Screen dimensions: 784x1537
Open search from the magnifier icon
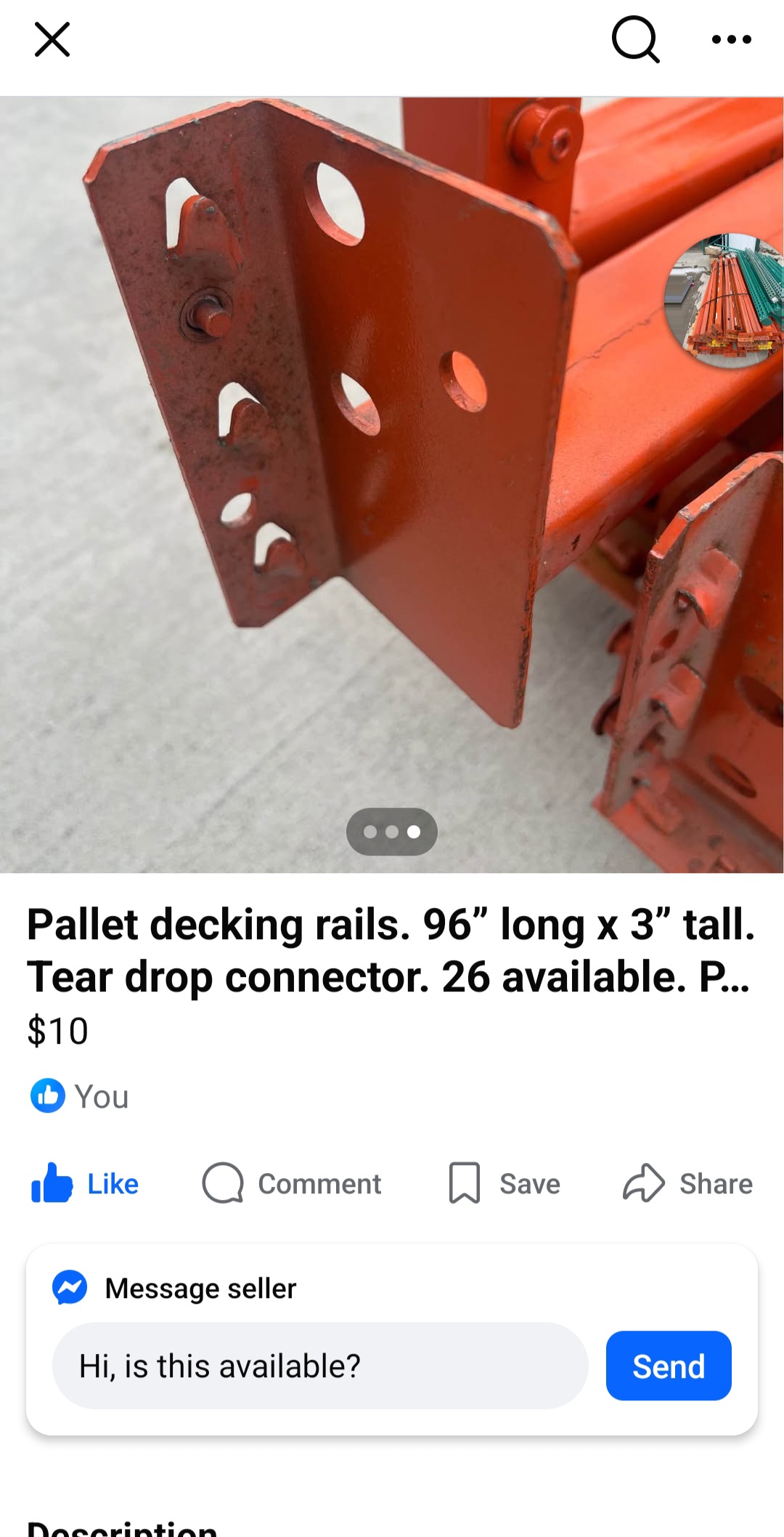tap(635, 39)
